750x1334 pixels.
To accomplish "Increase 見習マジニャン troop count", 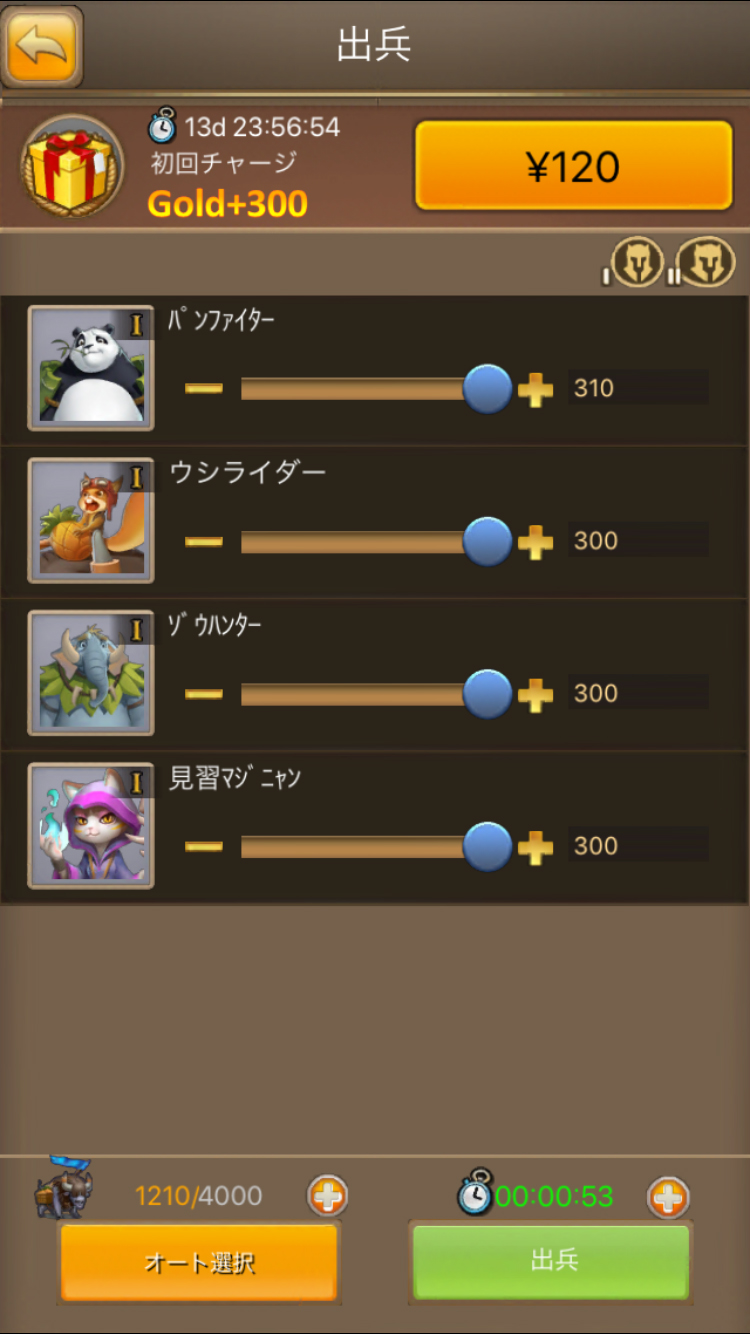I will coord(536,847).
